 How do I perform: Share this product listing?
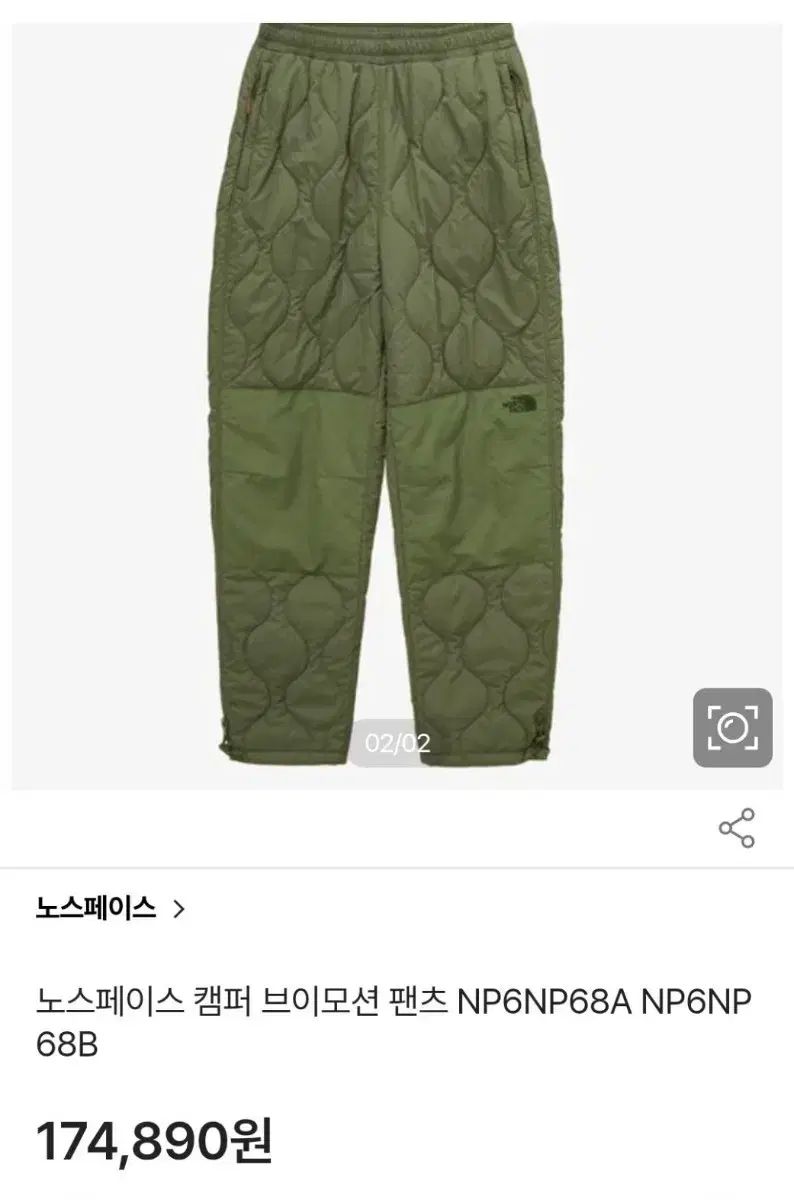coord(737,829)
